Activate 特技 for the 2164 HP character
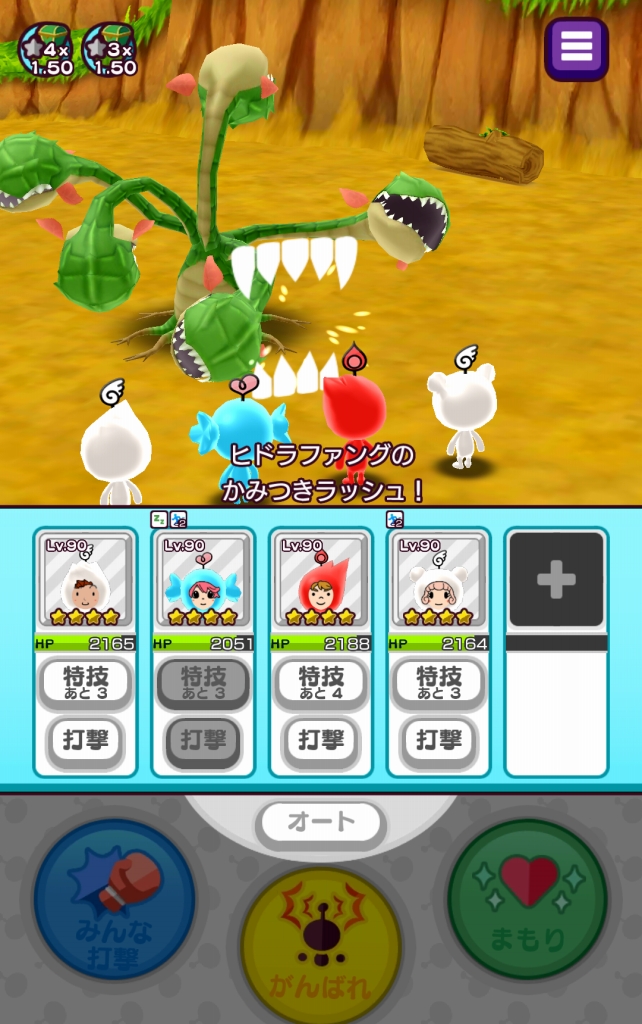 click(x=439, y=683)
